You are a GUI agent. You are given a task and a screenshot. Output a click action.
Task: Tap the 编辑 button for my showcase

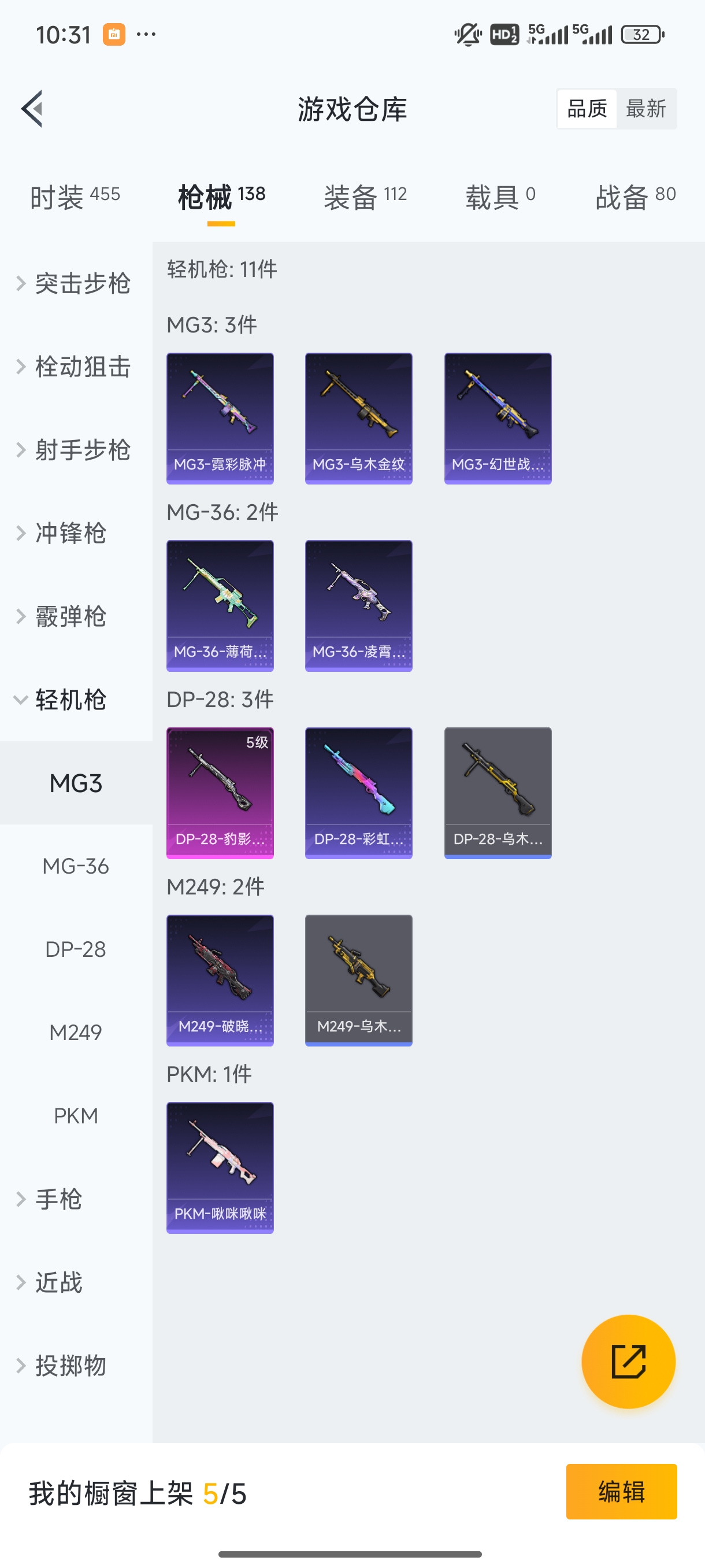[x=621, y=1491]
